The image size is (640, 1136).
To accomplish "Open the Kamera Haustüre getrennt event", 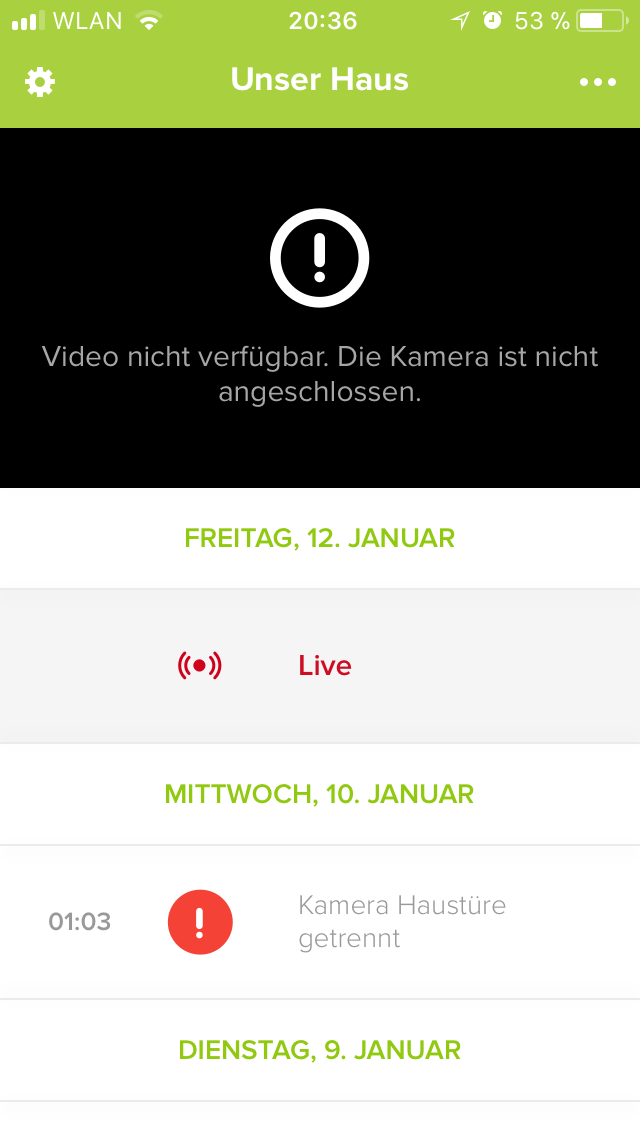I will click(x=320, y=922).
